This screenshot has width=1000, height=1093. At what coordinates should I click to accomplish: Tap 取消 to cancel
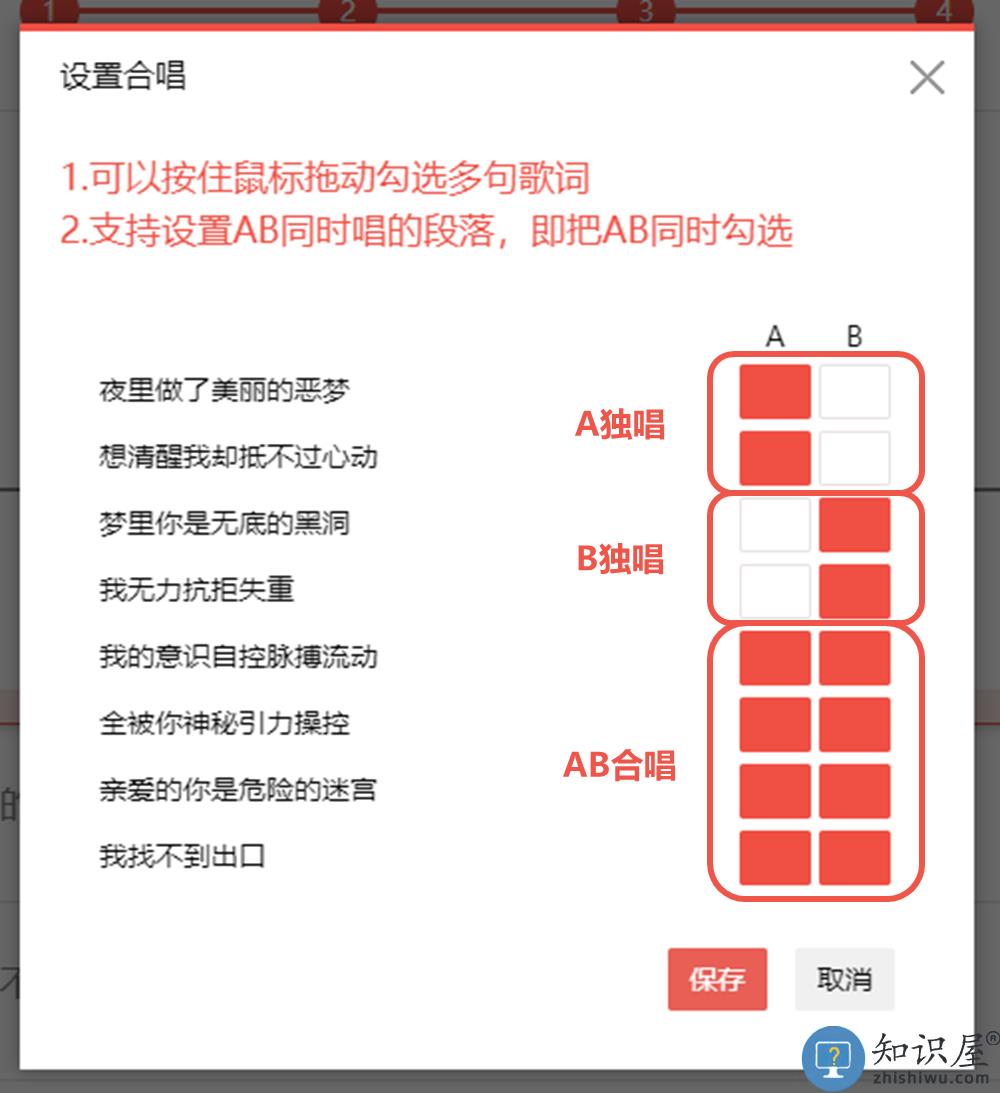point(844,979)
